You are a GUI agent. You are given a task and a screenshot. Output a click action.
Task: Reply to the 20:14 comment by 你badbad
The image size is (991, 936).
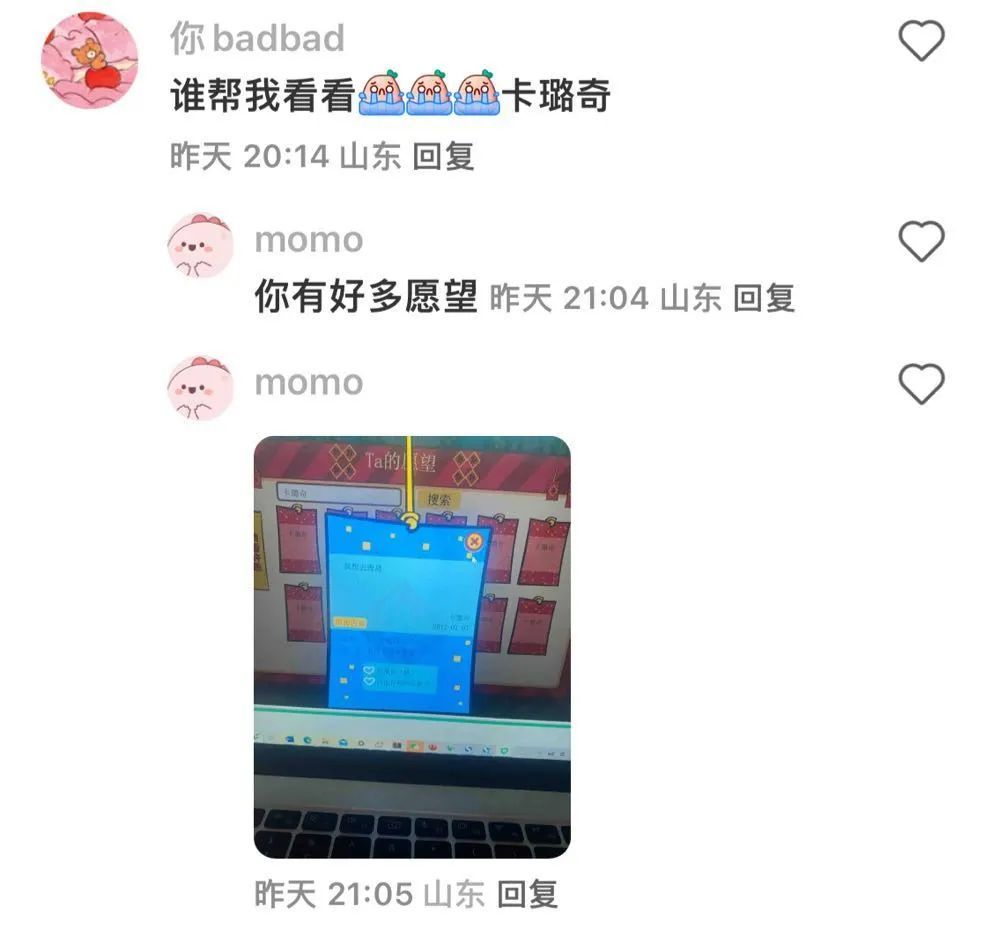443,156
